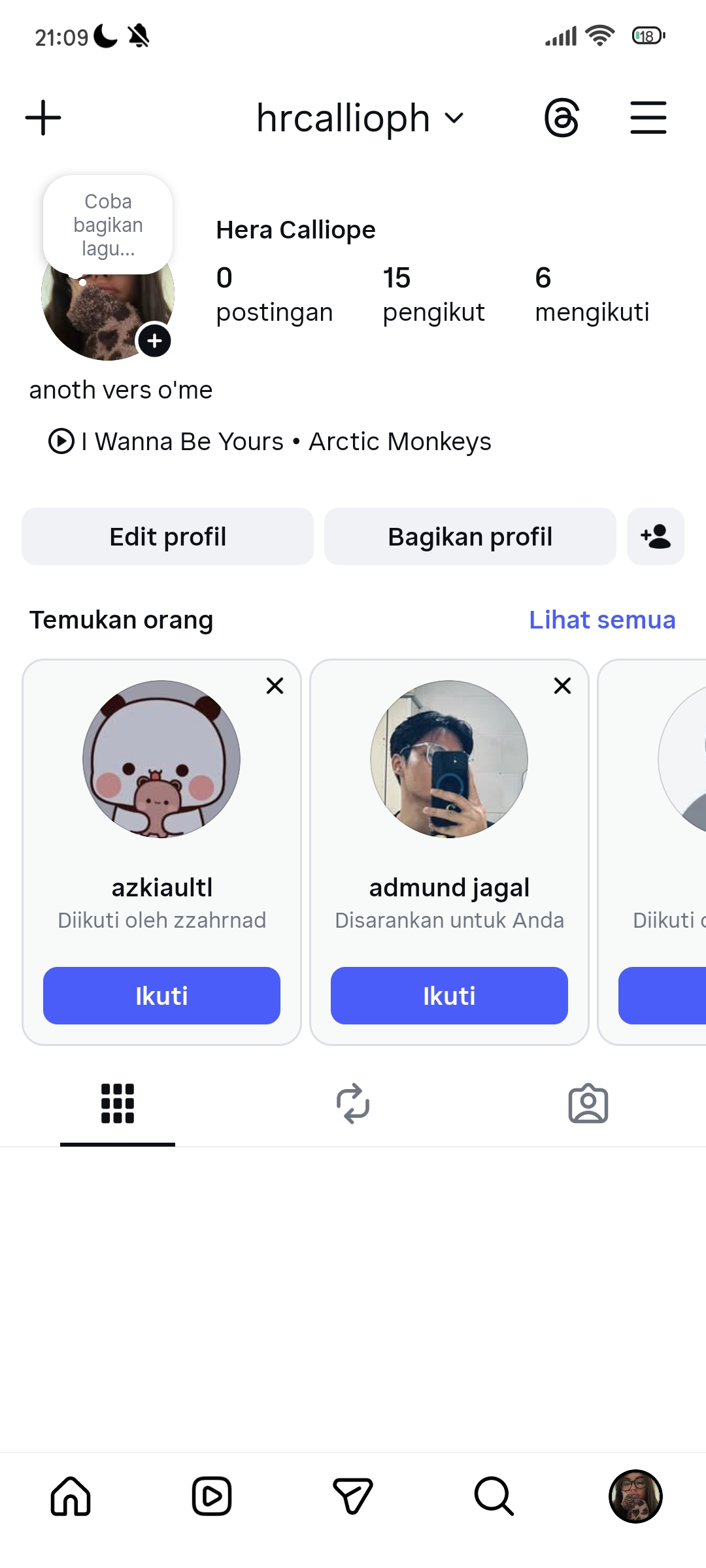
Task: Dismiss the azkiaultl suggestion card
Action: (275, 685)
